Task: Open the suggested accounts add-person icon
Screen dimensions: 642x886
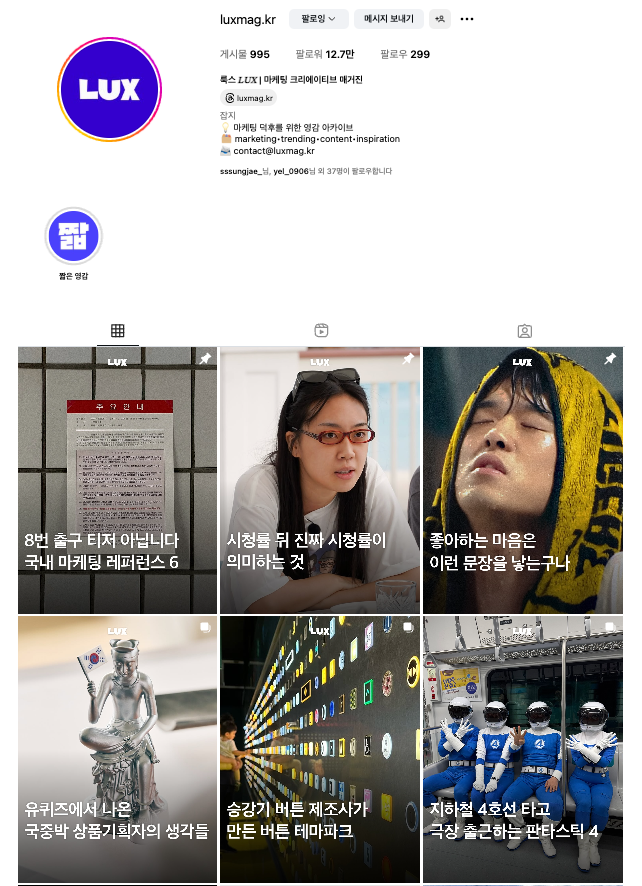Action: (440, 19)
